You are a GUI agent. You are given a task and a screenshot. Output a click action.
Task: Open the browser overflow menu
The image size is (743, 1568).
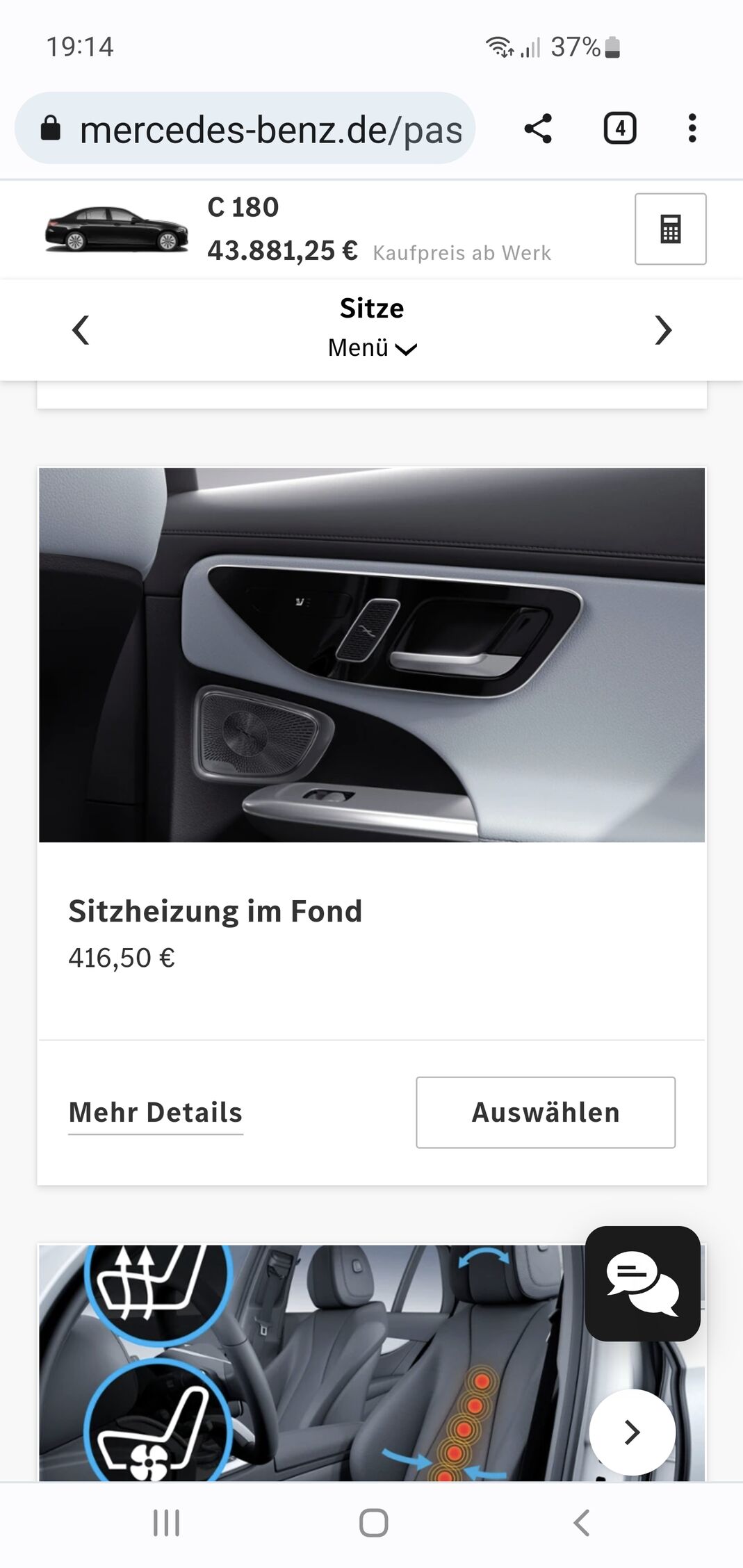(692, 129)
